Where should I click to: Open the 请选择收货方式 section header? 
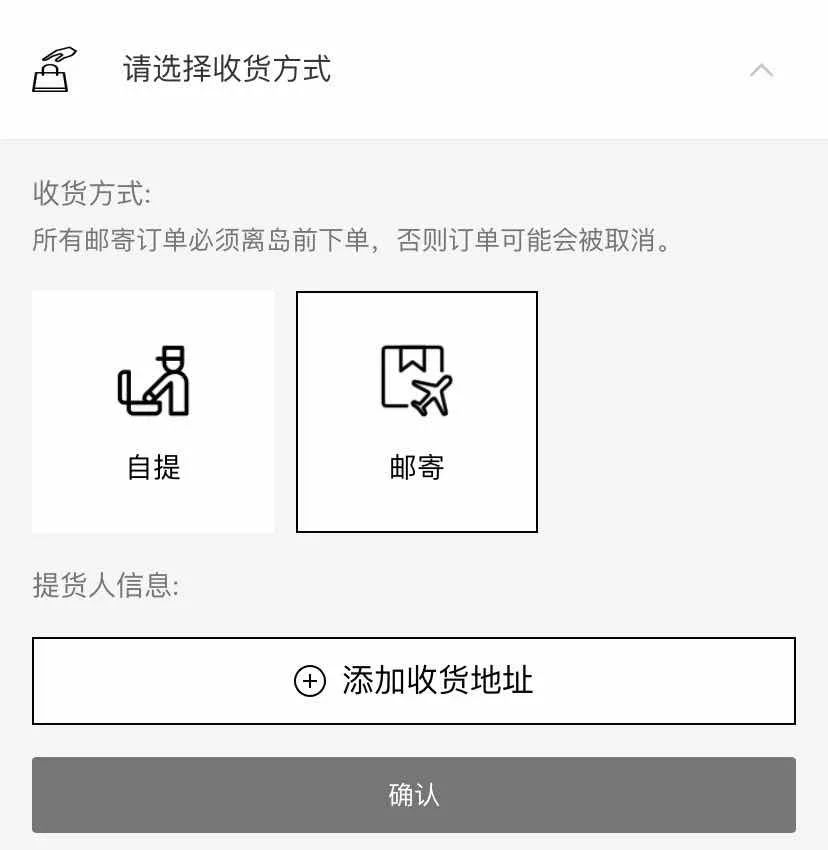[227, 70]
